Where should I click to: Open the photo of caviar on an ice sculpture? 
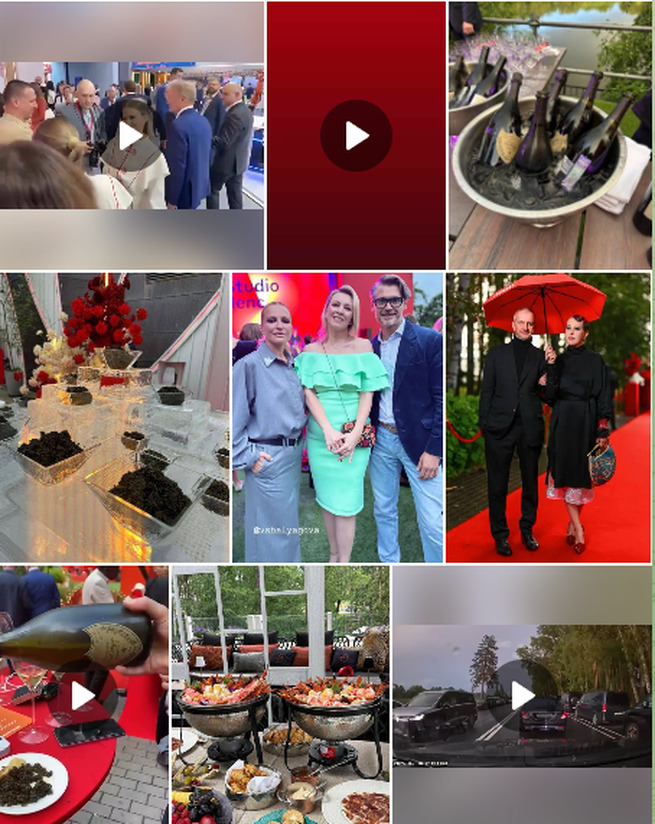tap(114, 417)
